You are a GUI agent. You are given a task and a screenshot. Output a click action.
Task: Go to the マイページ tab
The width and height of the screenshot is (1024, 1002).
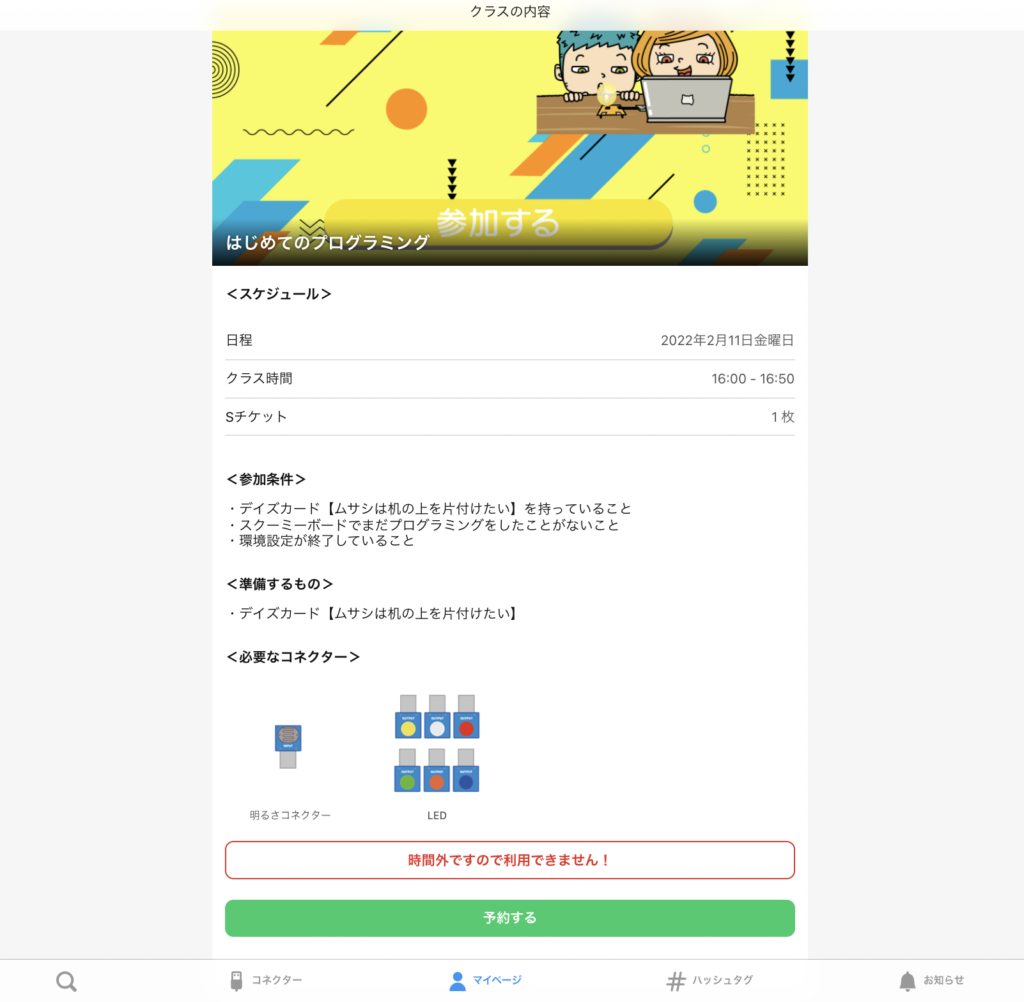coord(485,980)
